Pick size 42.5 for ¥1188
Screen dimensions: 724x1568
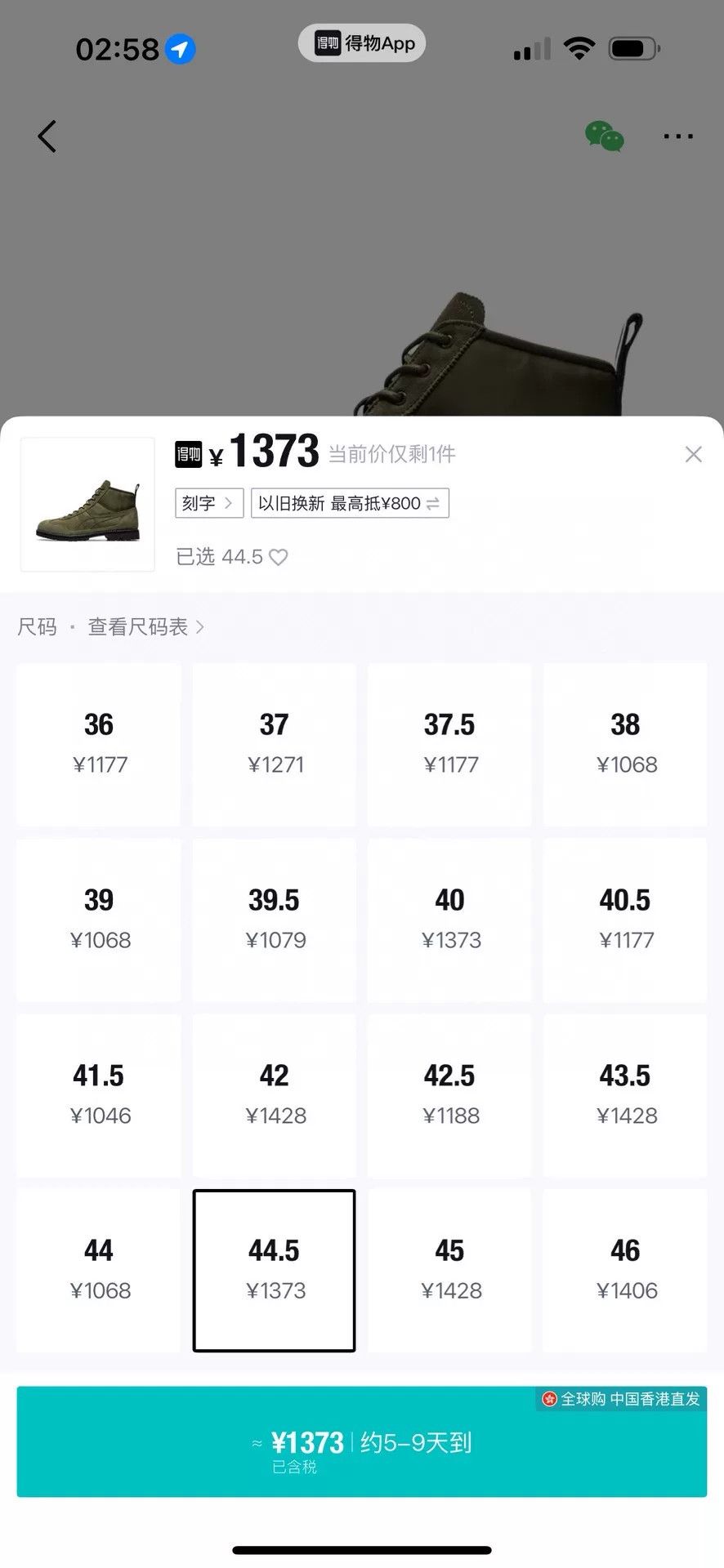449,1095
